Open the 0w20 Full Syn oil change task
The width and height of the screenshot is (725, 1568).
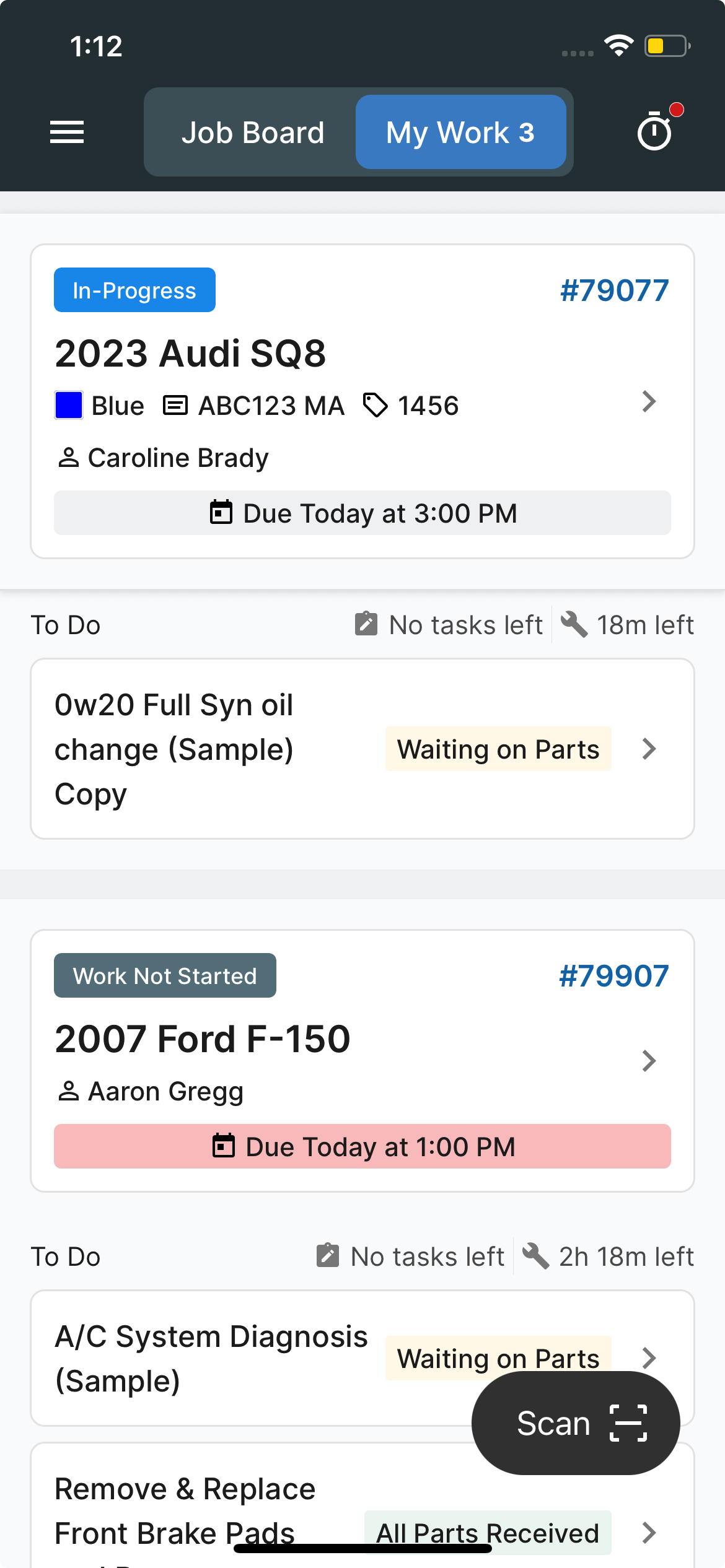point(362,749)
